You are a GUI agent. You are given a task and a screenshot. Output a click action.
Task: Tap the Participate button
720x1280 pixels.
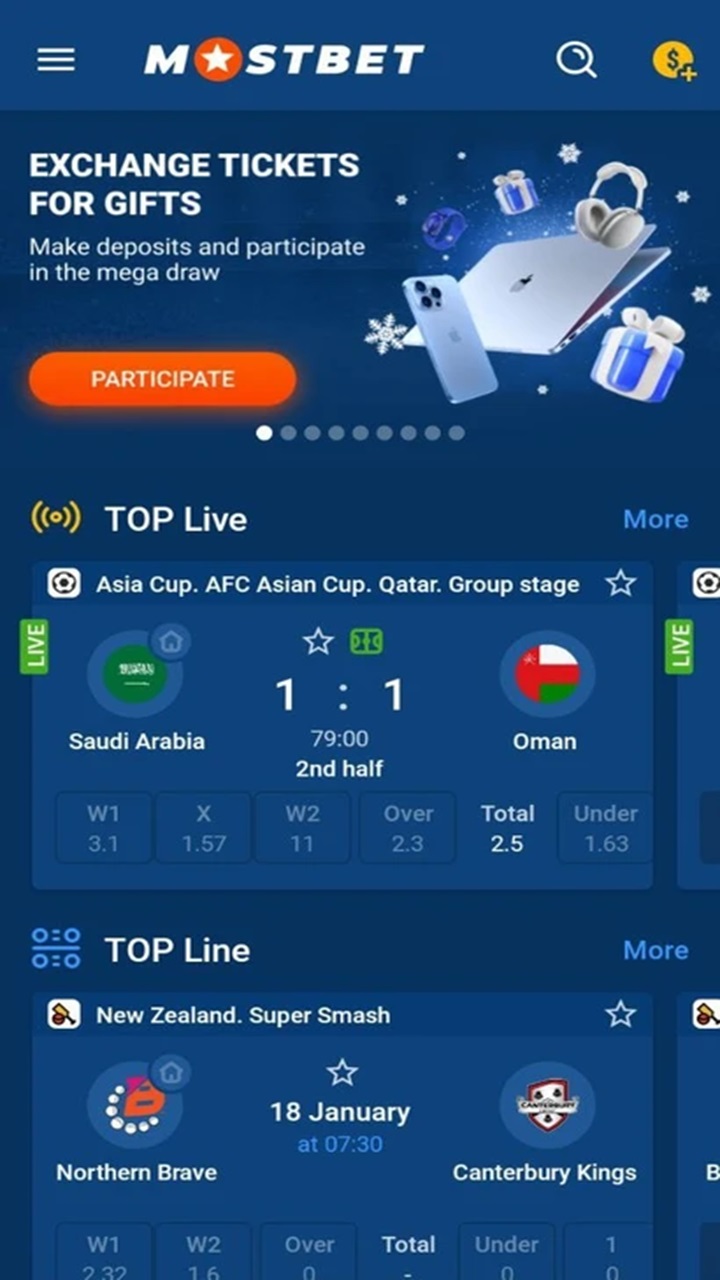(163, 380)
